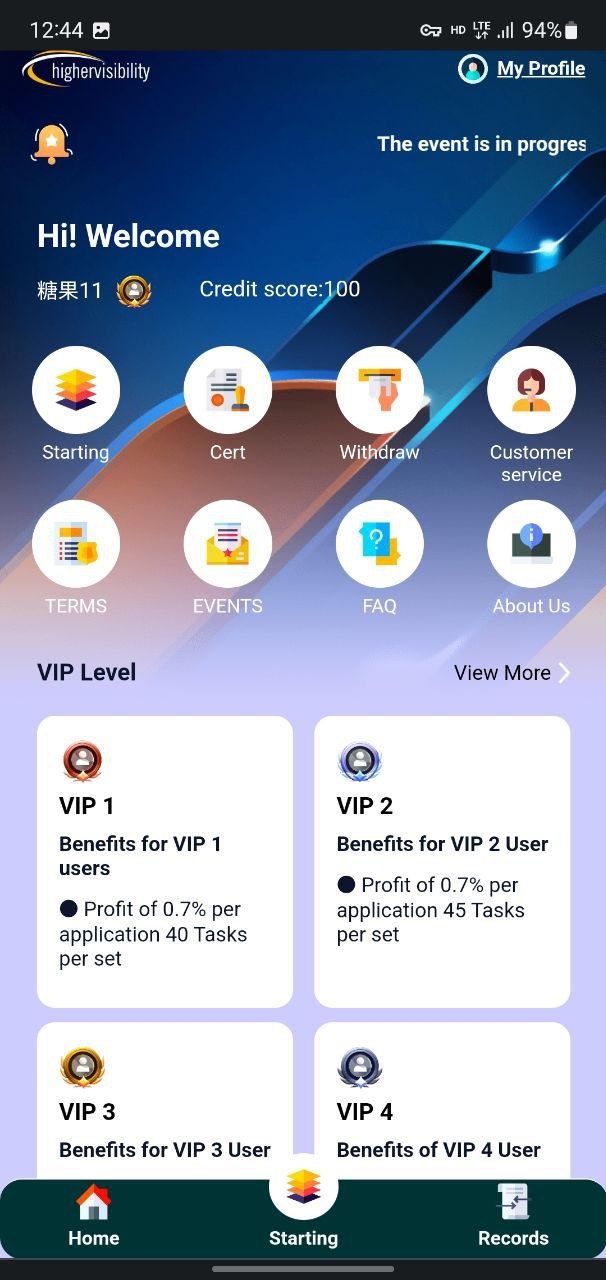This screenshot has height=1280, width=606.
Task: Open the FAQ shortcut
Action: 380,545
